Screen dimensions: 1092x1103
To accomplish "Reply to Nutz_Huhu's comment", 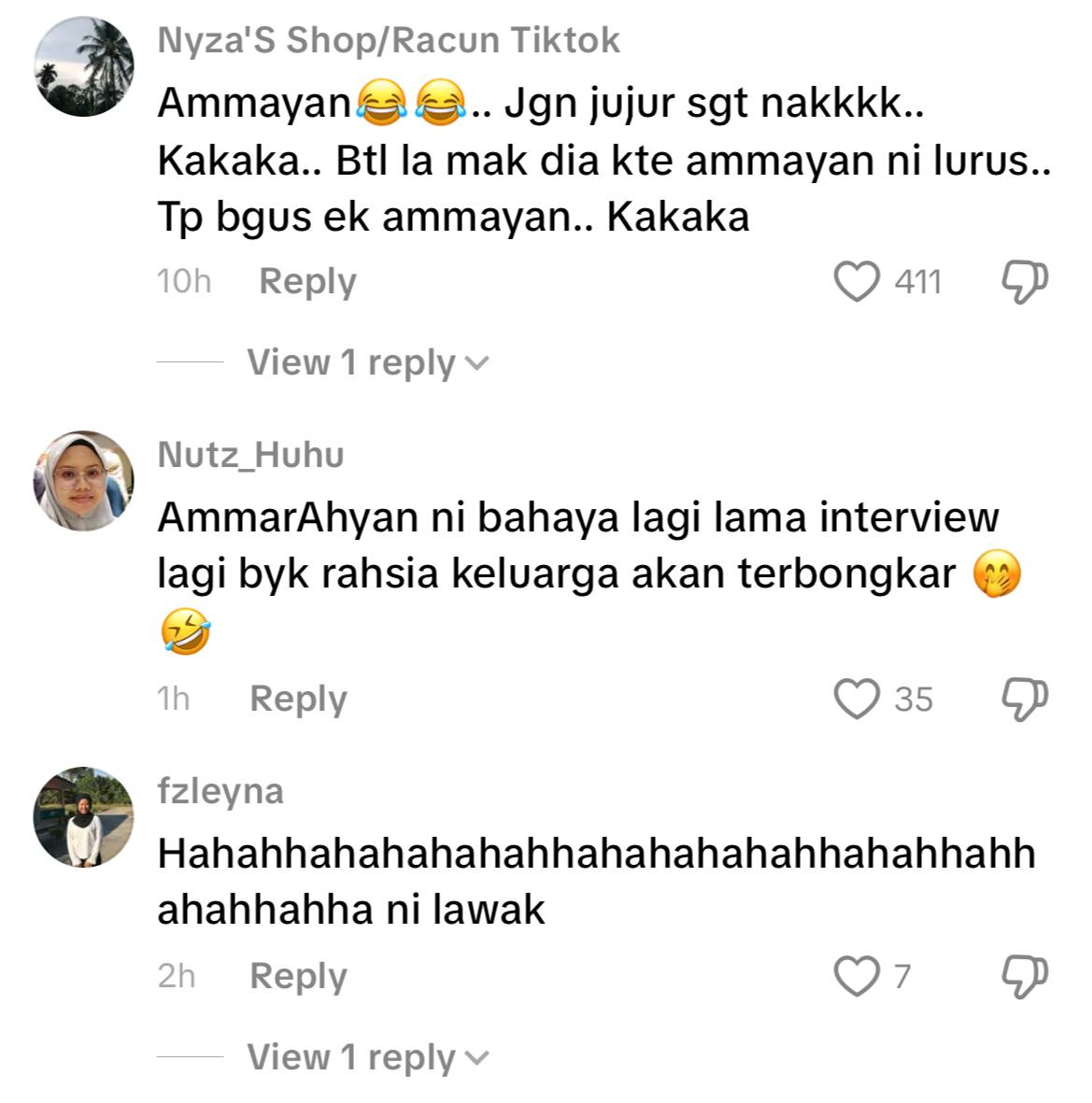I will coord(298,698).
